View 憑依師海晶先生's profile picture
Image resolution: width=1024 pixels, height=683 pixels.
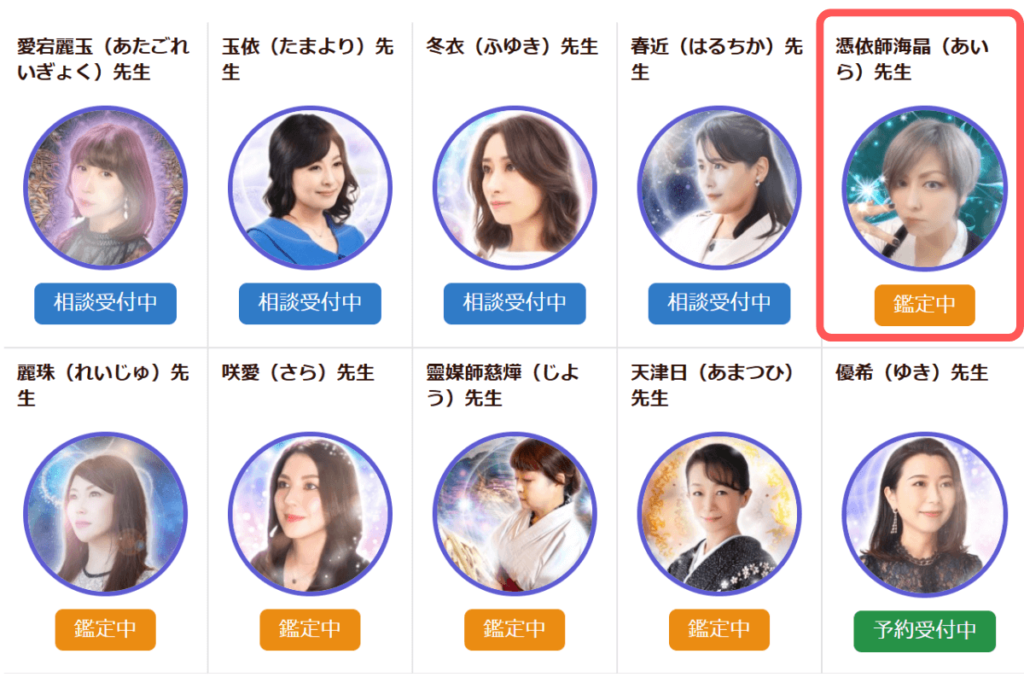coord(924,188)
